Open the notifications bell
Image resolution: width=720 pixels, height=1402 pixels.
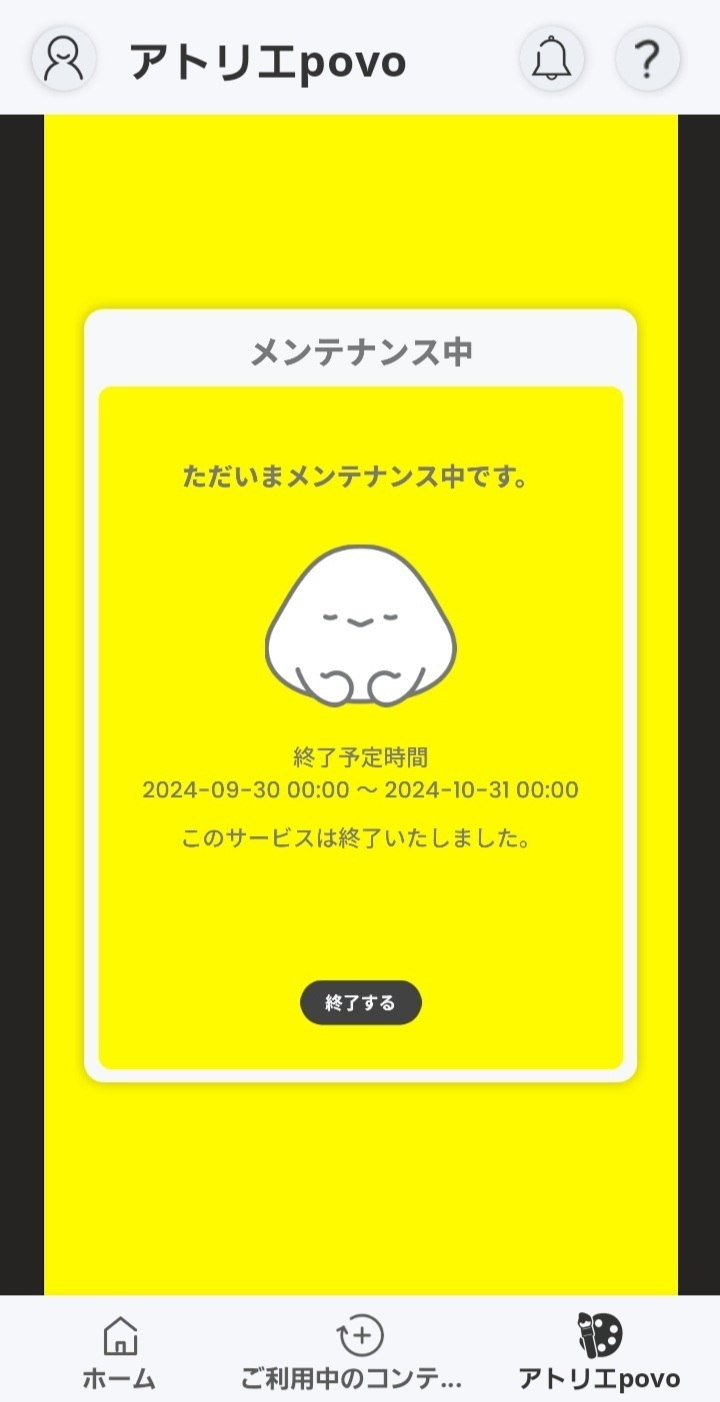551,59
